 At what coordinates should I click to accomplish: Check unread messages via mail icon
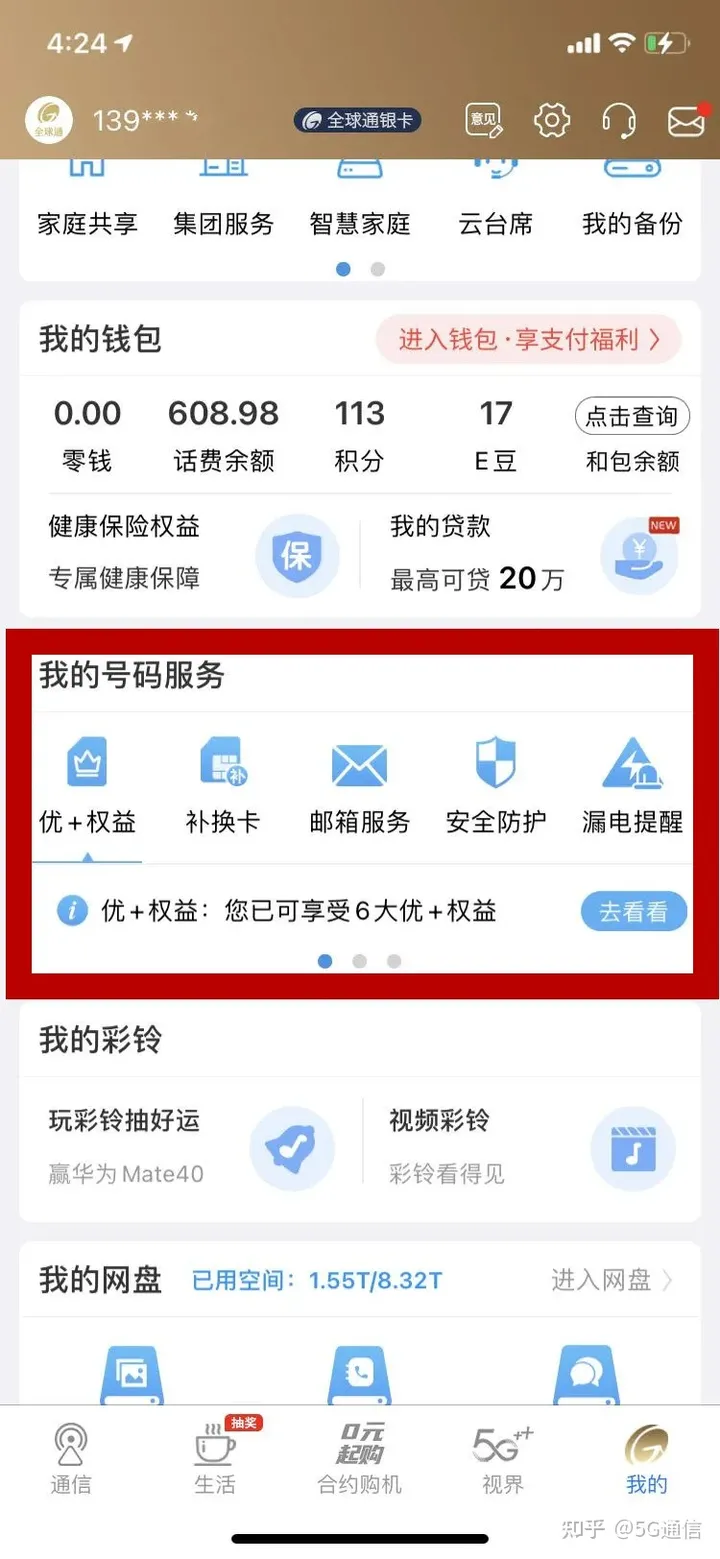pyautogui.click(x=685, y=120)
